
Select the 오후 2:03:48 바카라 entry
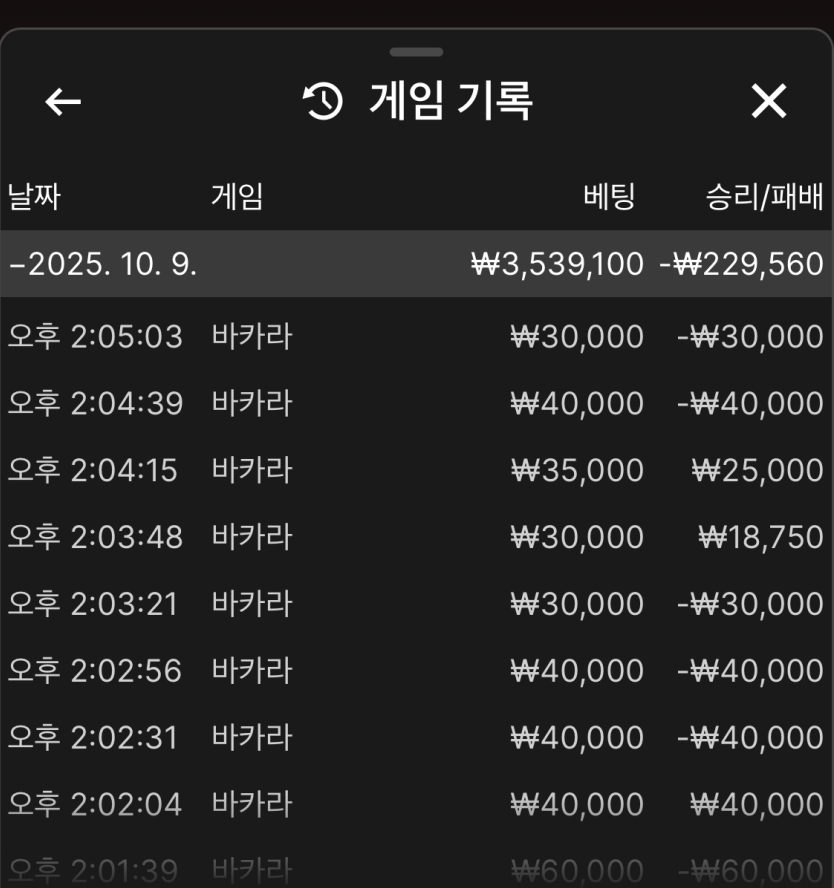tap(416, 537)
